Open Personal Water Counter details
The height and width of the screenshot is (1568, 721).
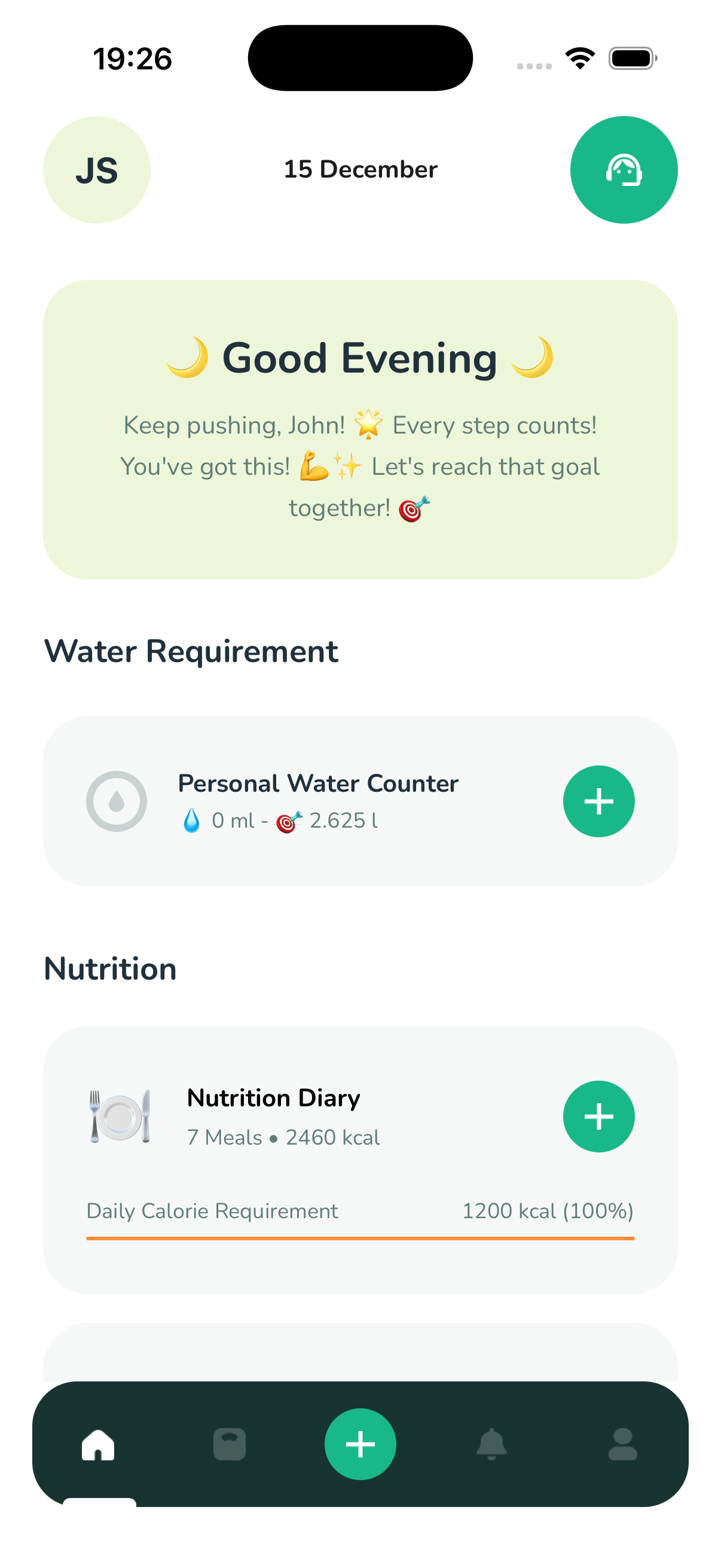pyautogui.click(x=318, y=783)
